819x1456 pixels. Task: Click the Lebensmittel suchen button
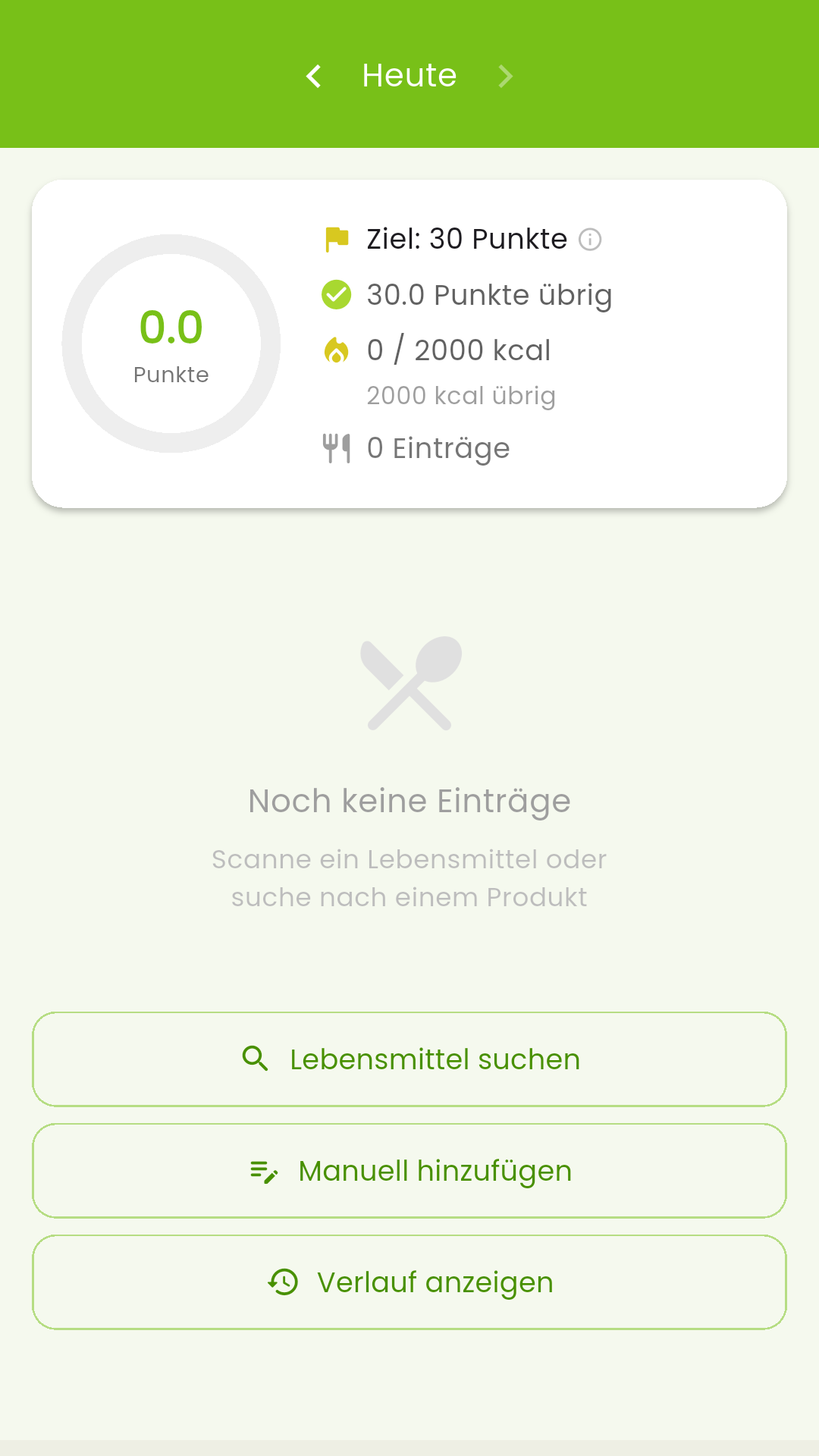tap(409, 1059)
